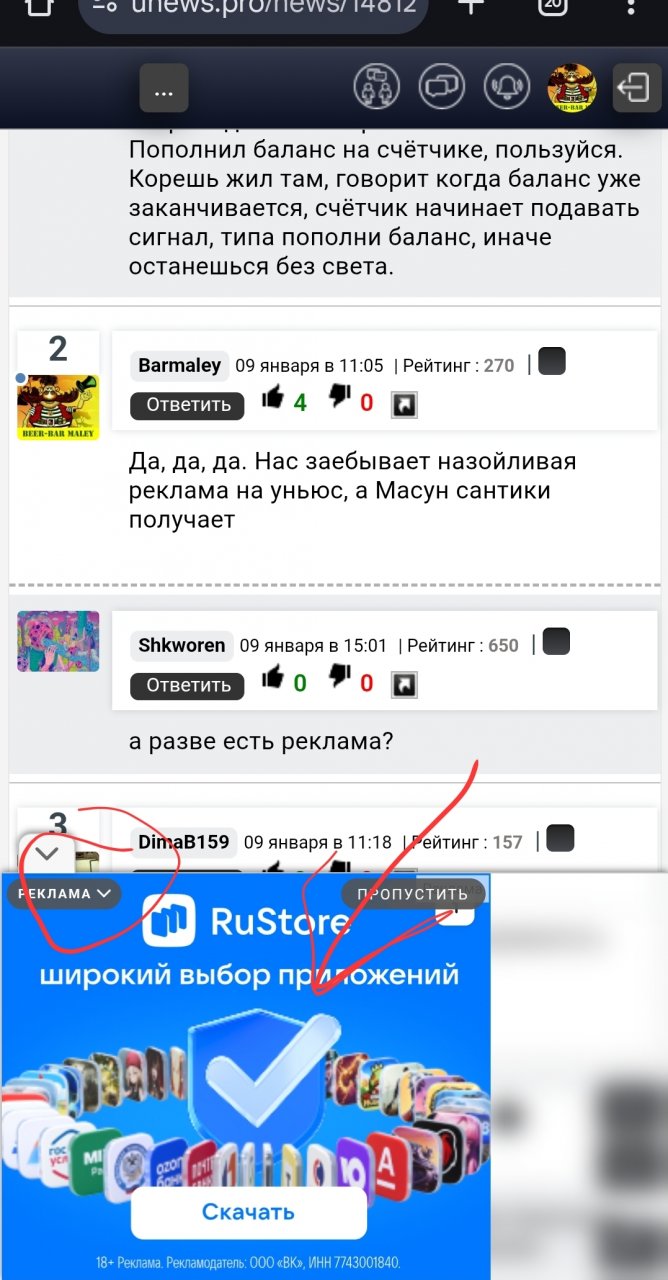Open the comments bubbles icon
The height and width of the screenshot is (1280, 668).
[x=442, y=87]
